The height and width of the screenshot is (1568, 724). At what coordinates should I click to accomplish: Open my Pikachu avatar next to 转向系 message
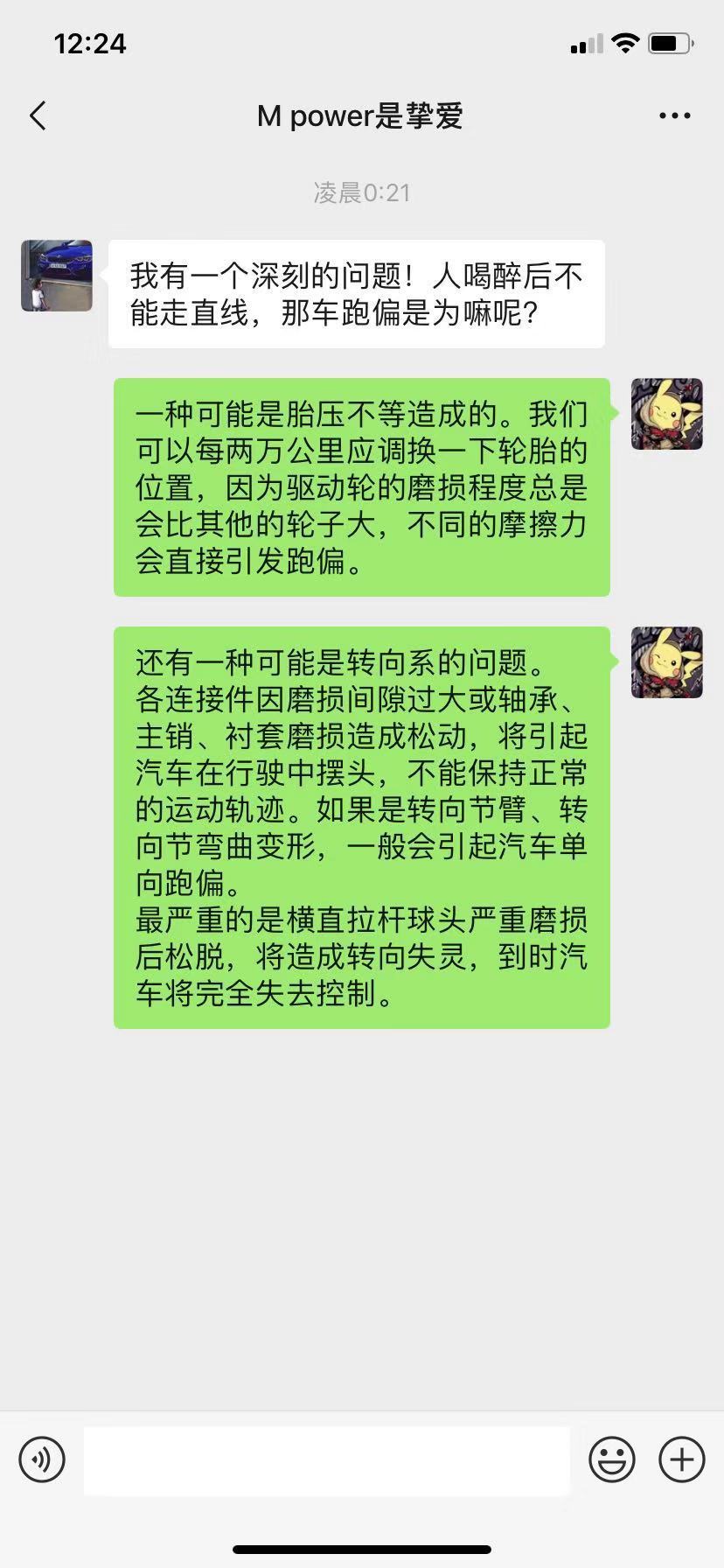click(x=666, y=662)
